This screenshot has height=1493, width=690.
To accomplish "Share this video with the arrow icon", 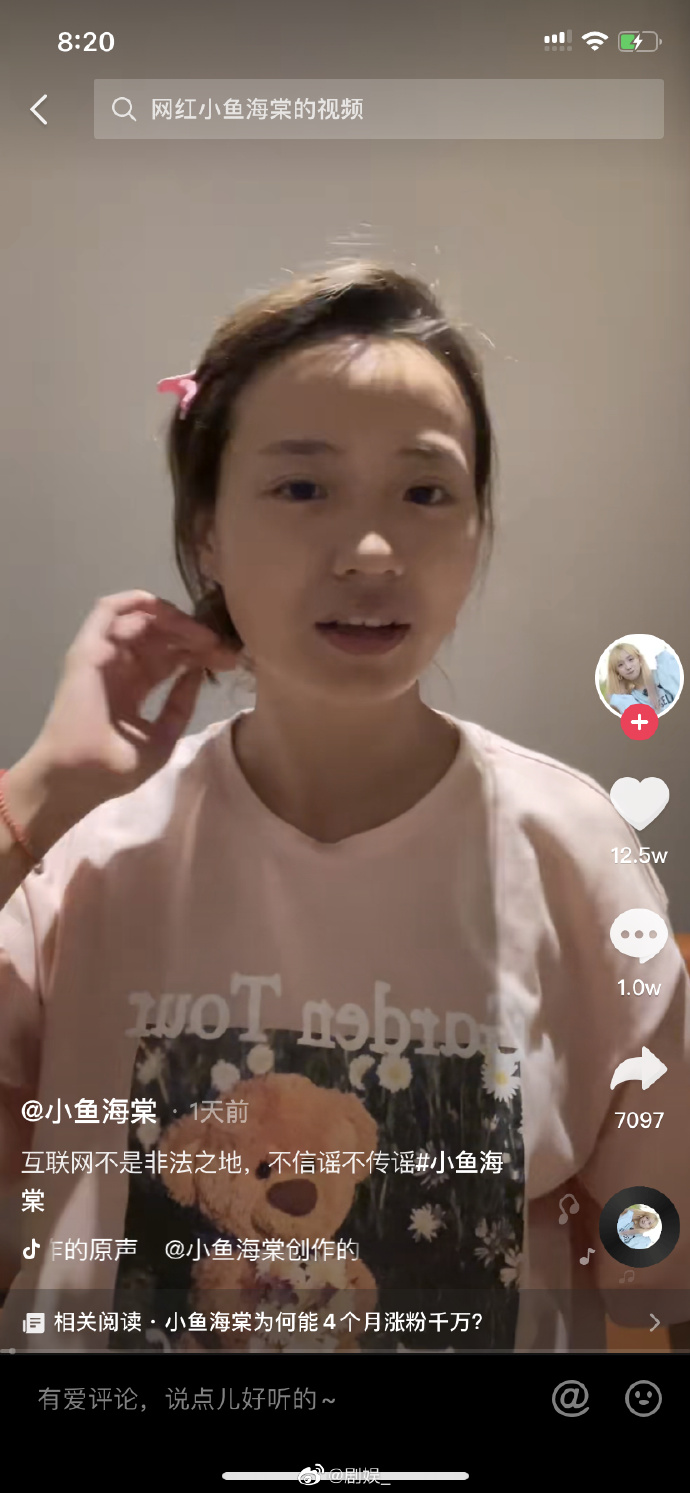I will coord(638,1070).
